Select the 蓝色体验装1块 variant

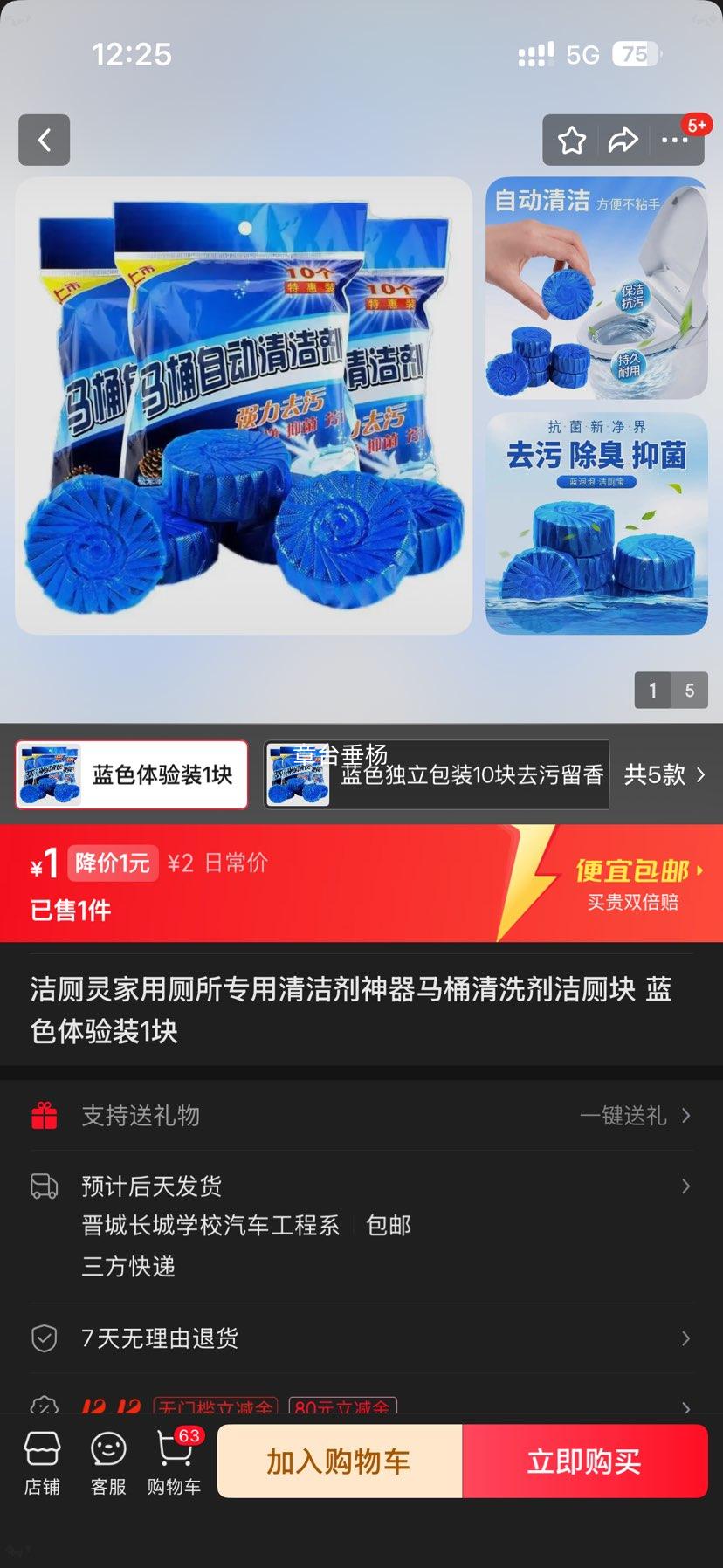[x=132, y=775]
